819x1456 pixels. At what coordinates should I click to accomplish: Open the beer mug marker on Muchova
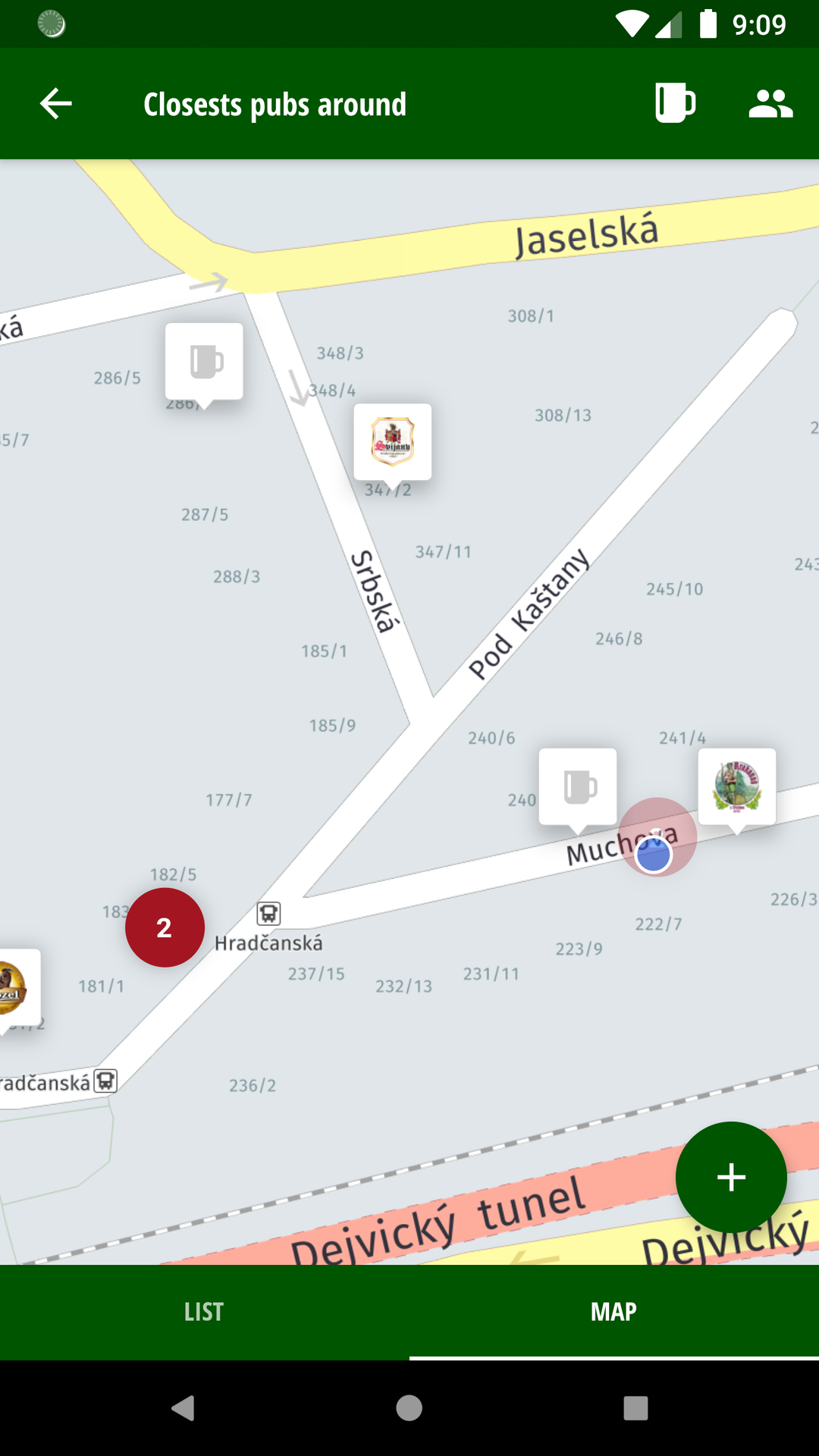tap(578, 786)
